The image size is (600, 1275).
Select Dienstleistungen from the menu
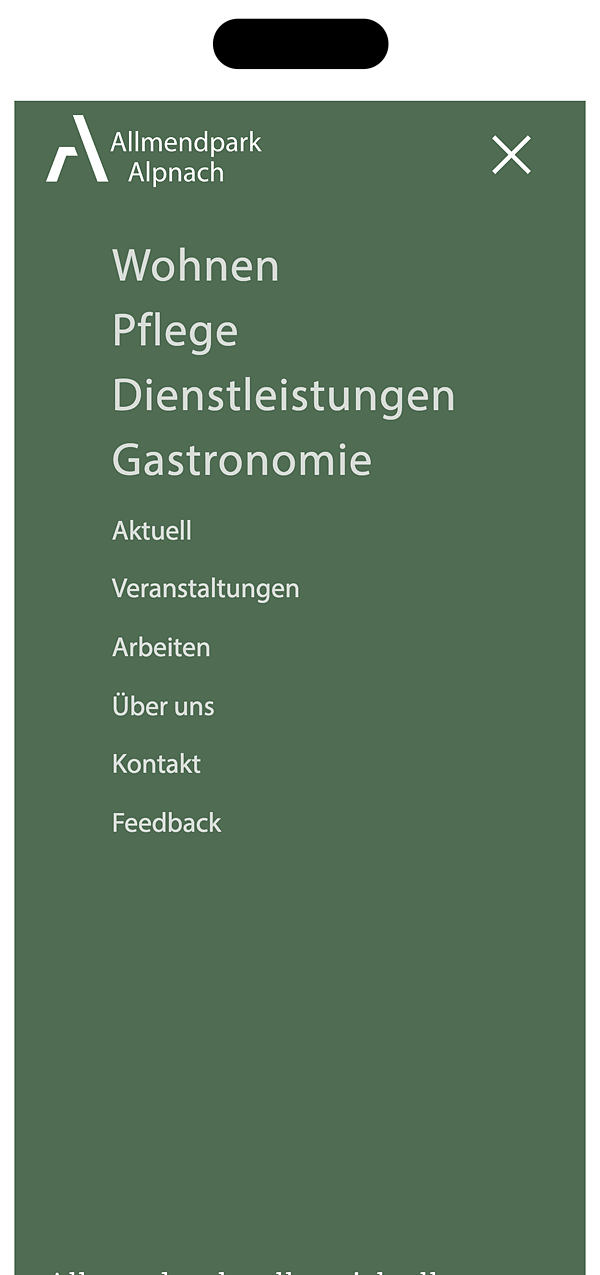tap(283, 396)
